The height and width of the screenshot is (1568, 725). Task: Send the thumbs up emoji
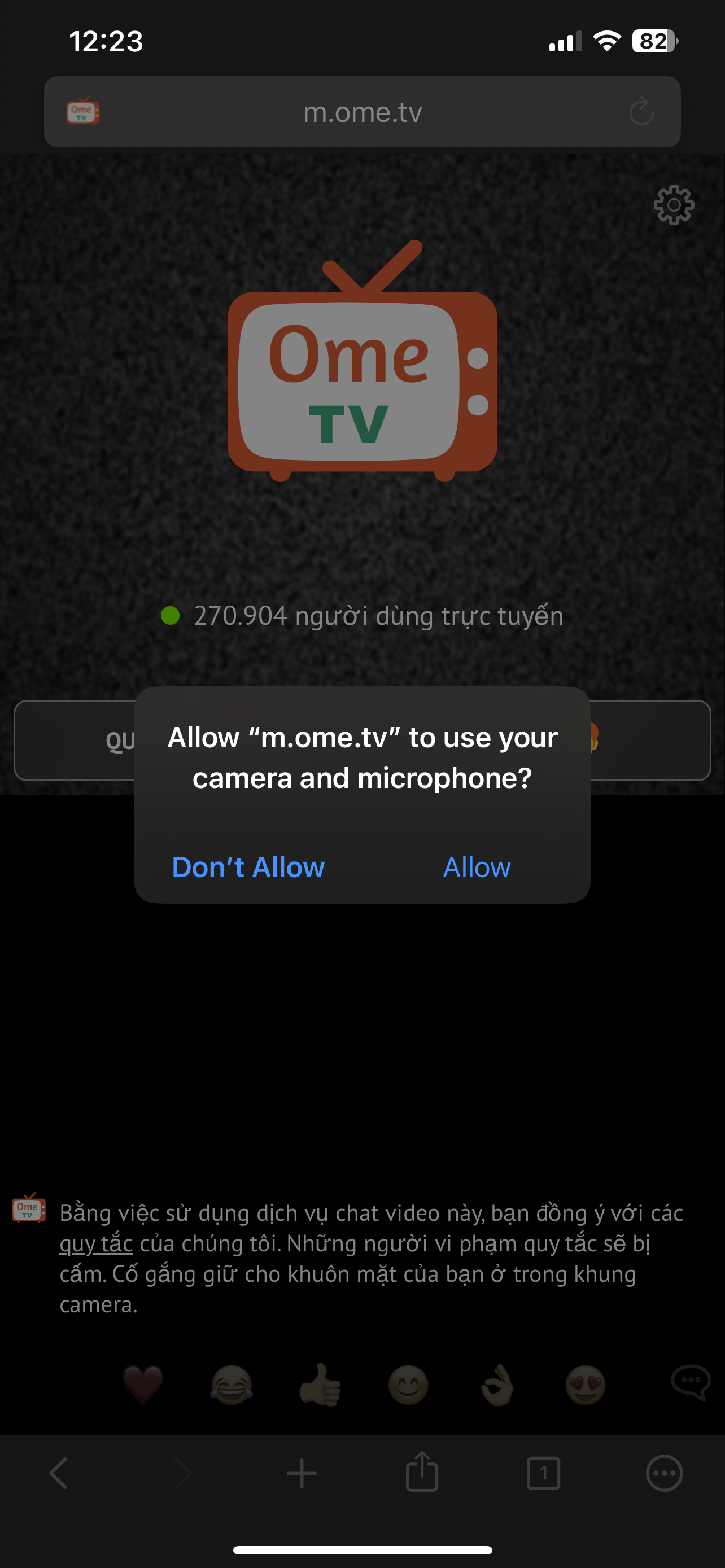[x=320, y=1385]
